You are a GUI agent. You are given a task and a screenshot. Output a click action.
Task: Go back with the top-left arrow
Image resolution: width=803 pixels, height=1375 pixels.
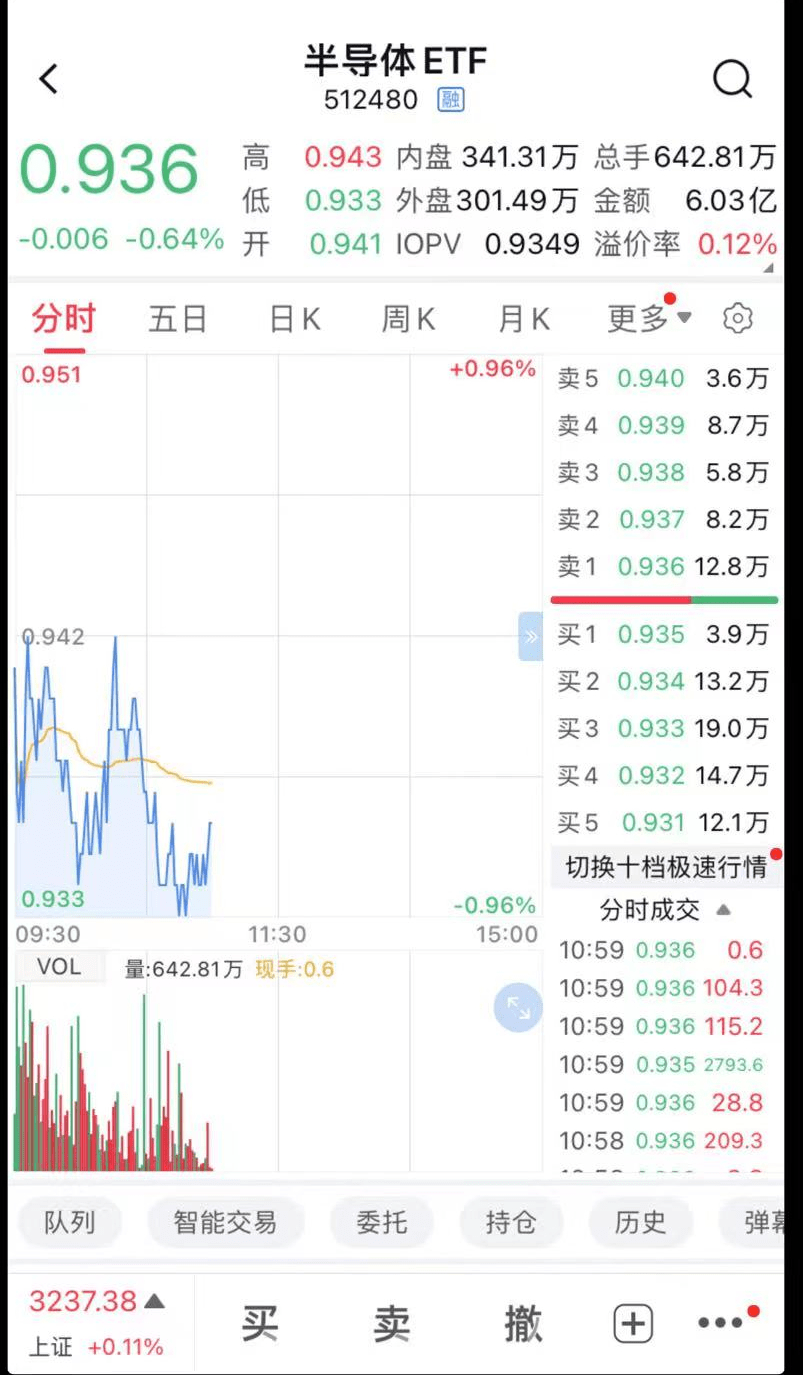click(48, 78)
